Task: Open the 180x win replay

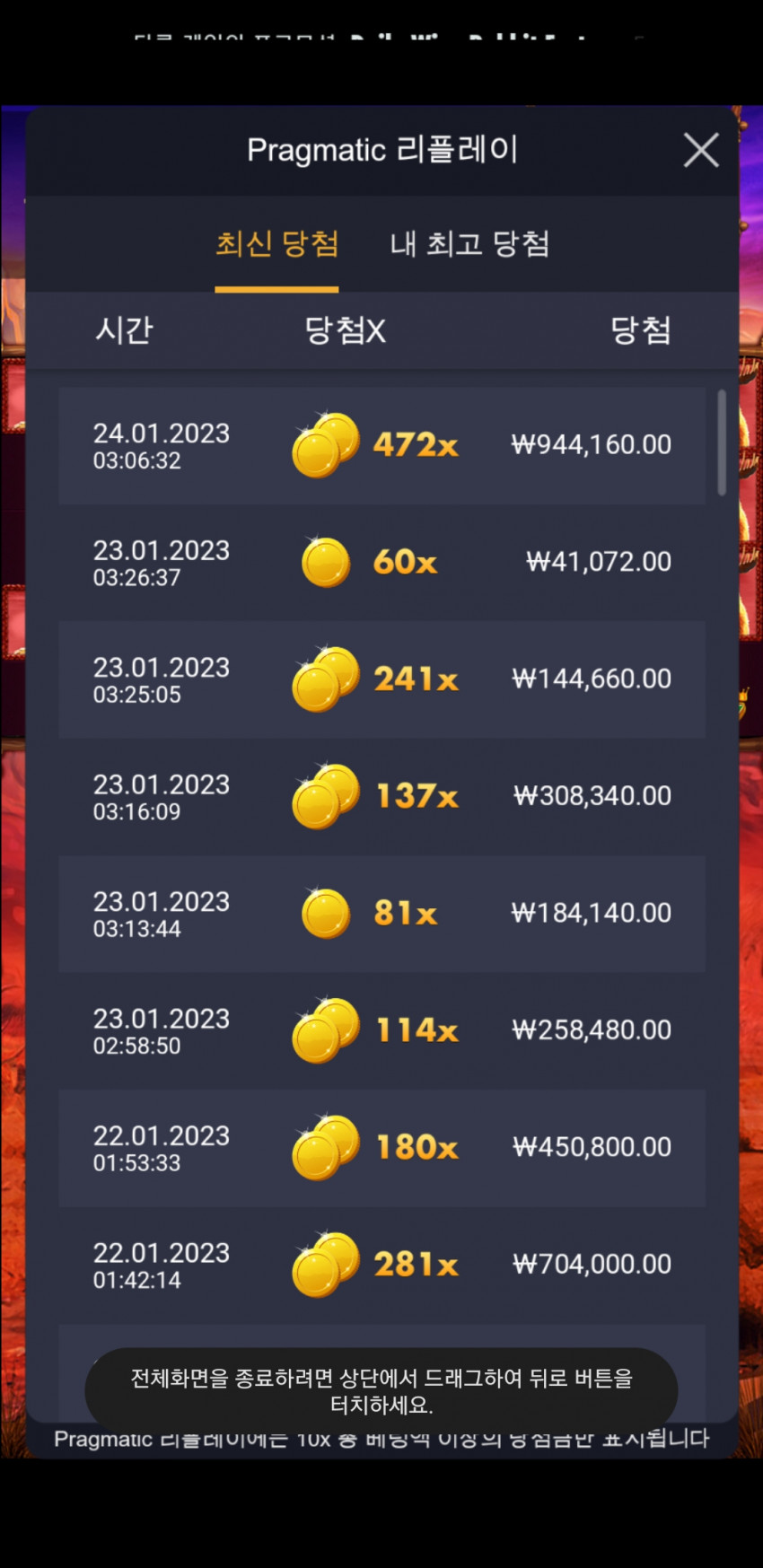Action: [381, 1147]
